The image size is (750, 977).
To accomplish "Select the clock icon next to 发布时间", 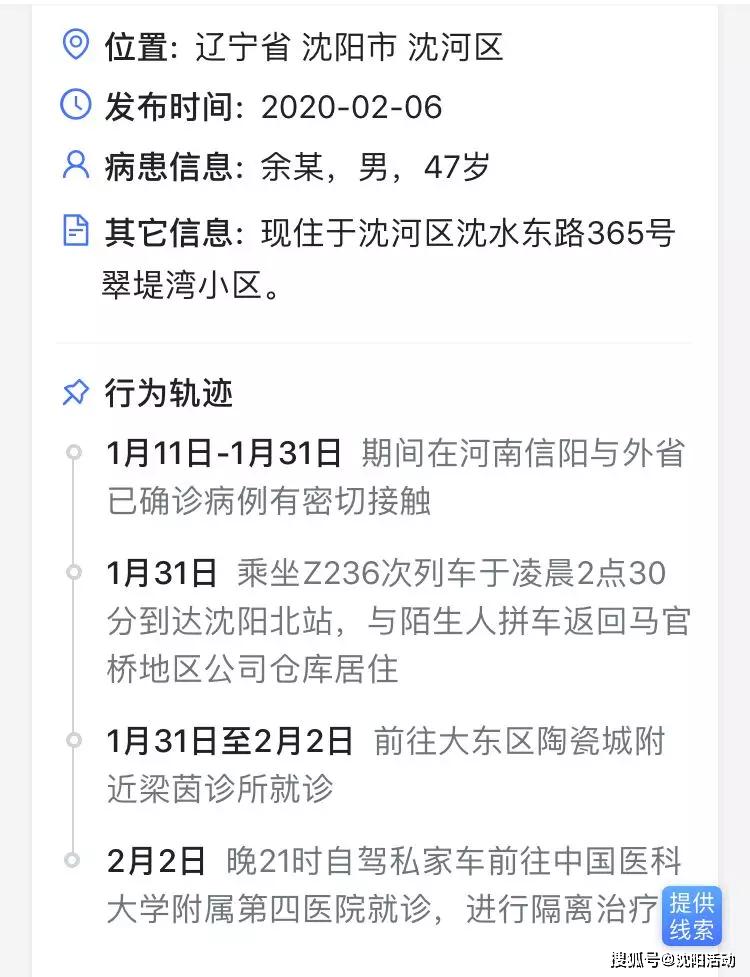I will click(x=75, y=106).
